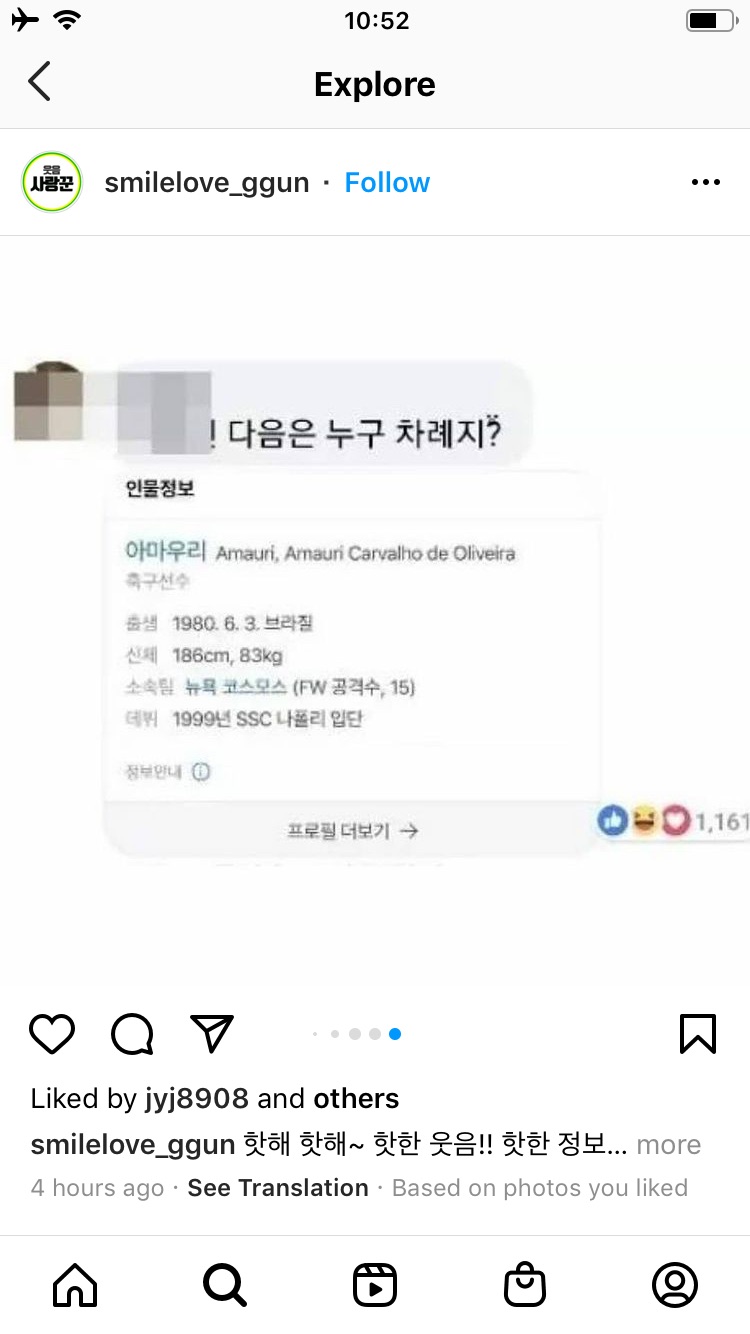View who liked via 'others'
This screenshot has width=750, height=1334.
pyautogui.click(x=356, y=1098)
